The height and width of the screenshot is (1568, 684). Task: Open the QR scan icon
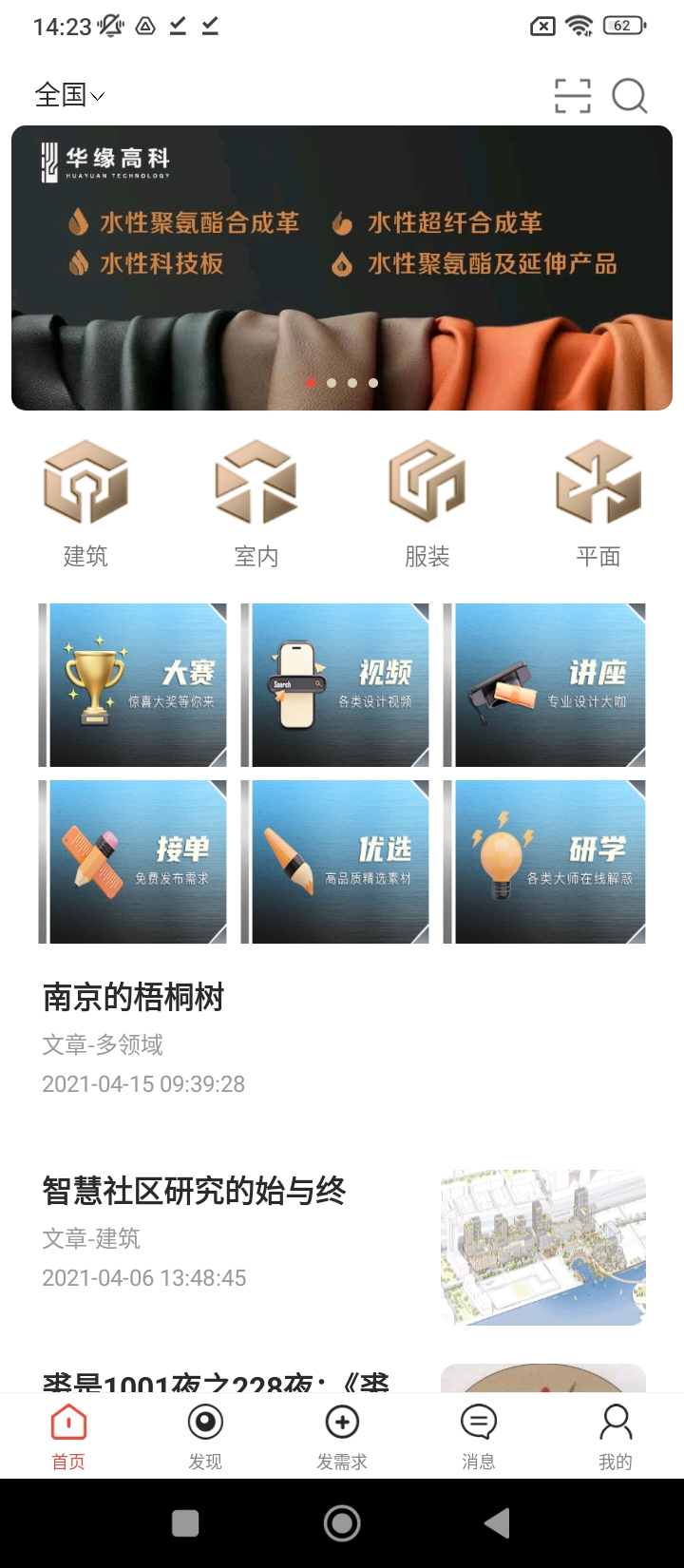pos(572,96)
